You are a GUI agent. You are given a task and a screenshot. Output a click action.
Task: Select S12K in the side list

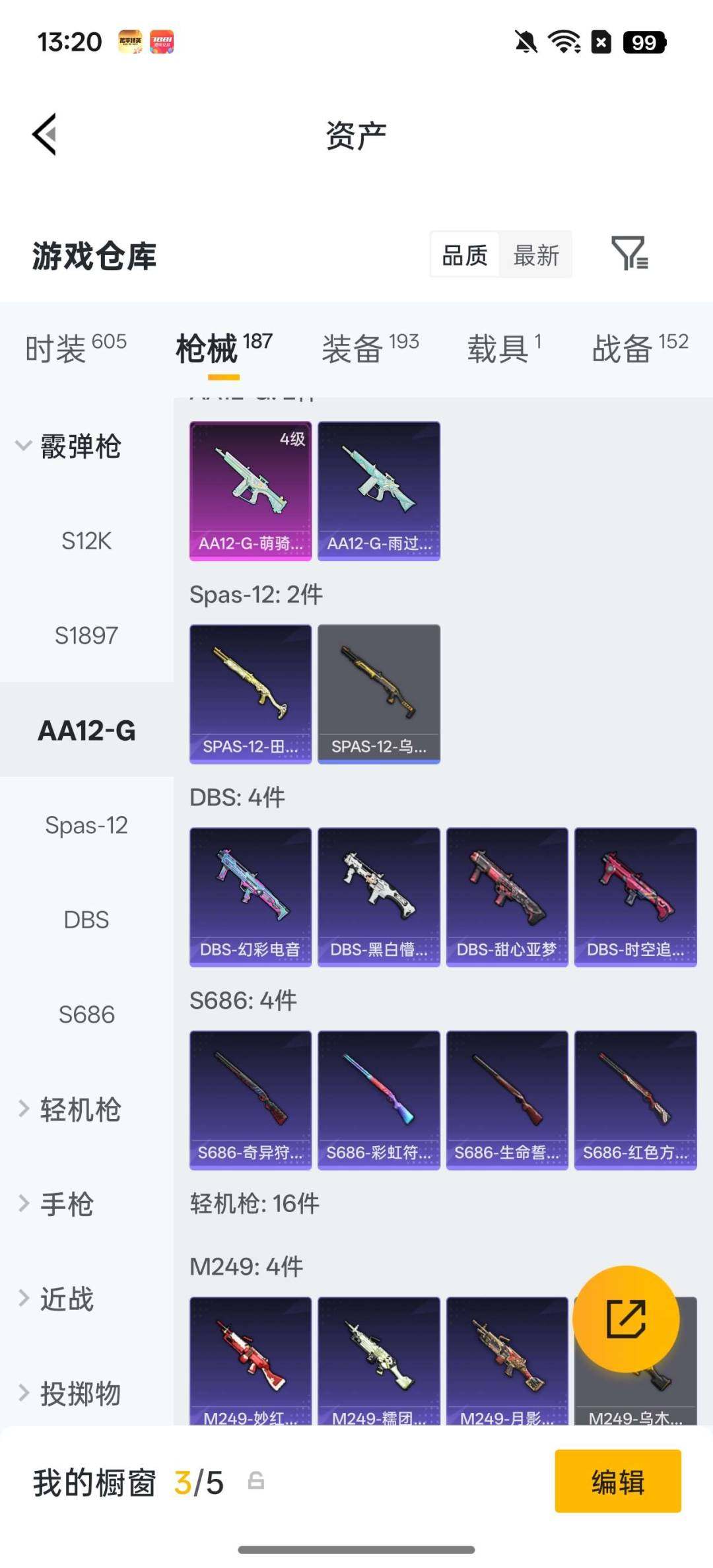86,541
